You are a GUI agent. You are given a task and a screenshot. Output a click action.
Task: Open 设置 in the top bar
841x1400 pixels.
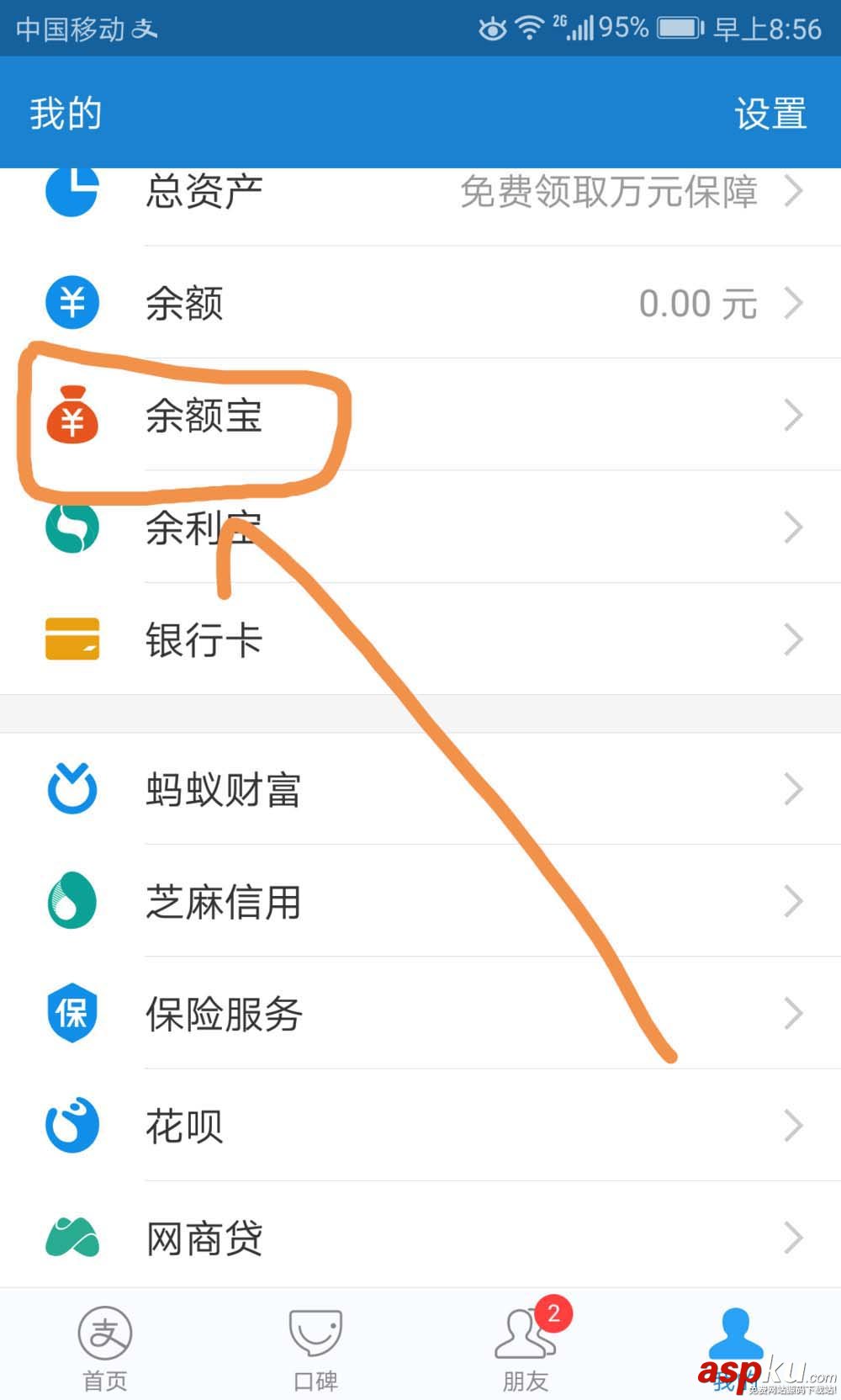(770, 114)
